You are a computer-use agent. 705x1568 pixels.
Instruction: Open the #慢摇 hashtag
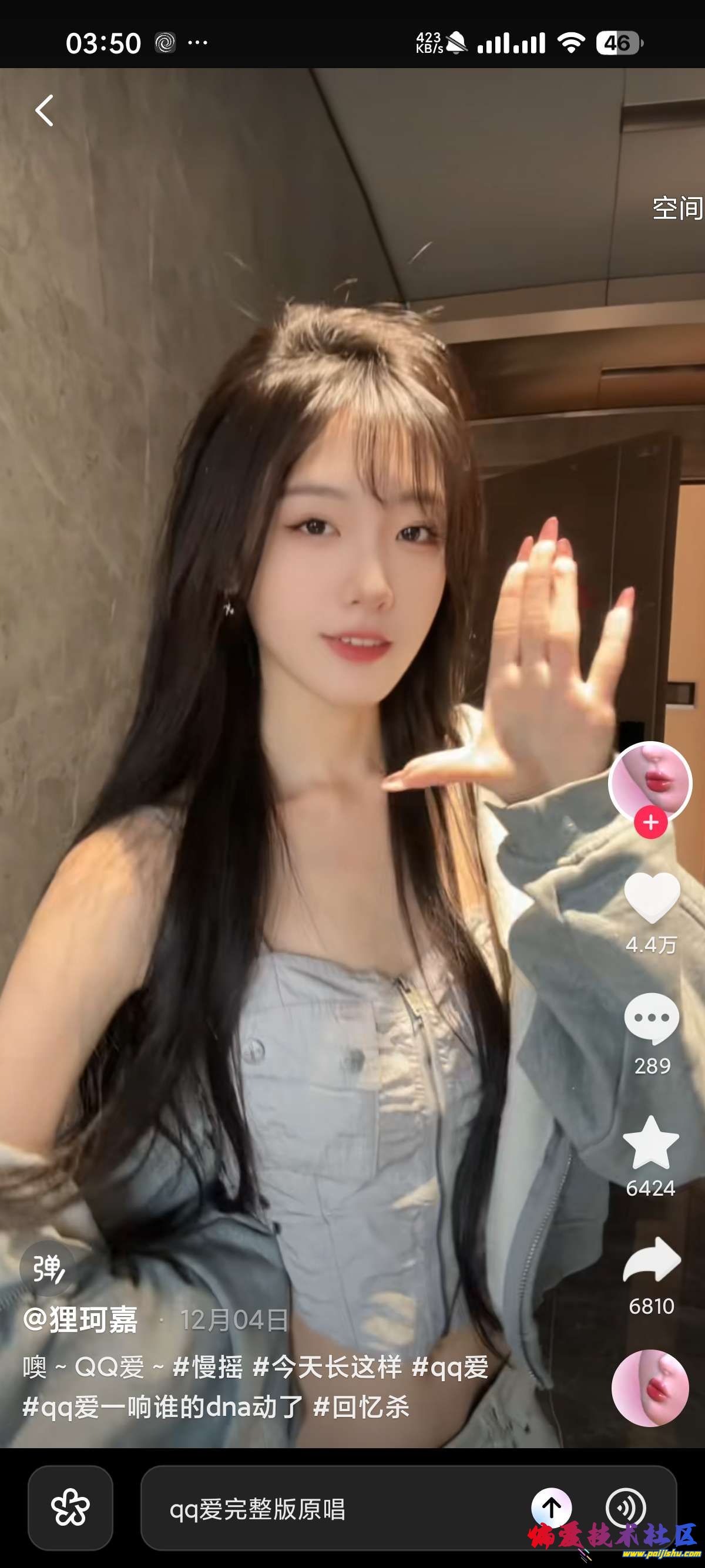208,1367
